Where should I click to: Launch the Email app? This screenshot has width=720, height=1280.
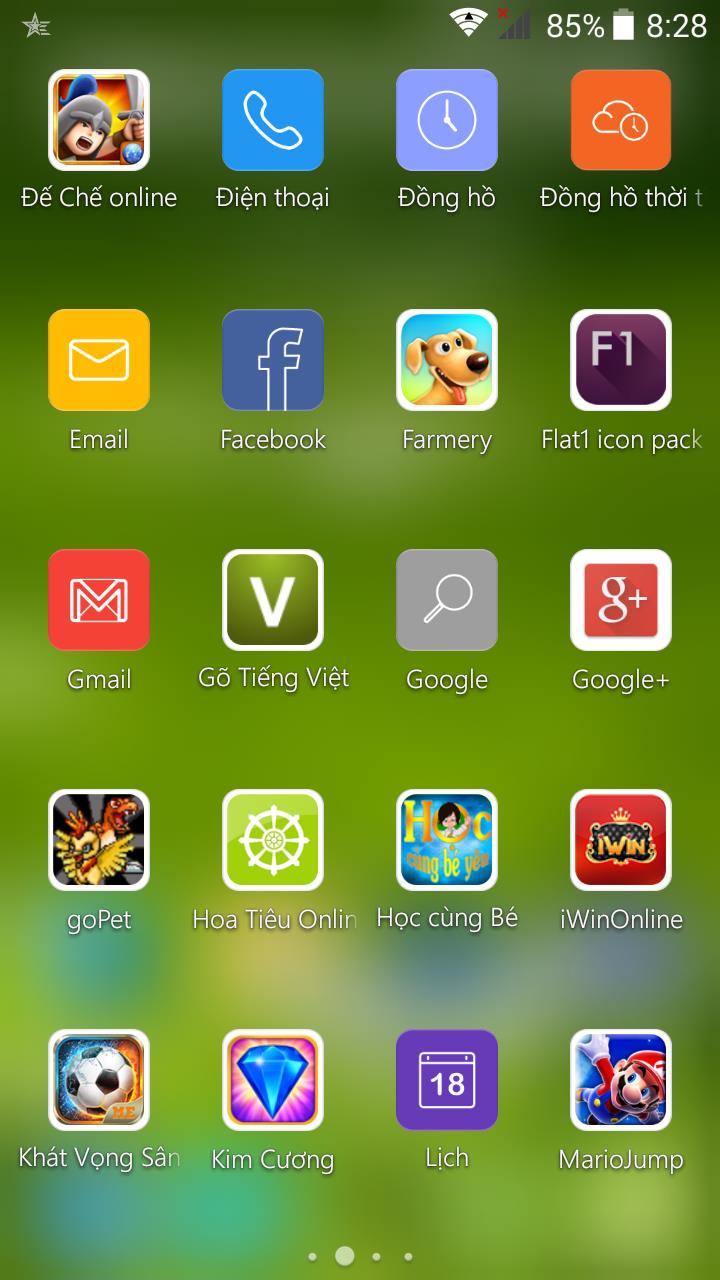(99, 360)
